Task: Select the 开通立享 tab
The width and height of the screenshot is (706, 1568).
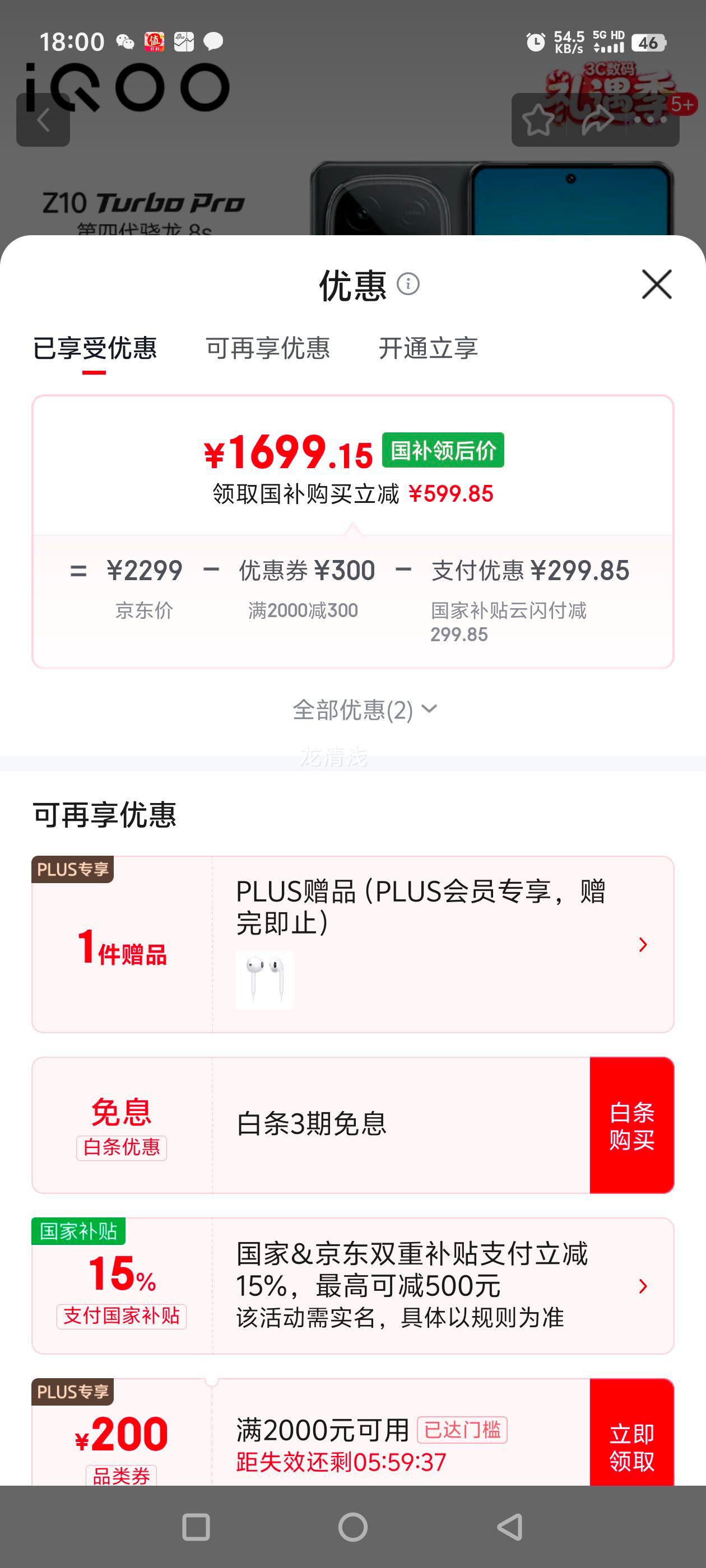Action: pyautogui.click(x=430, y=349)
